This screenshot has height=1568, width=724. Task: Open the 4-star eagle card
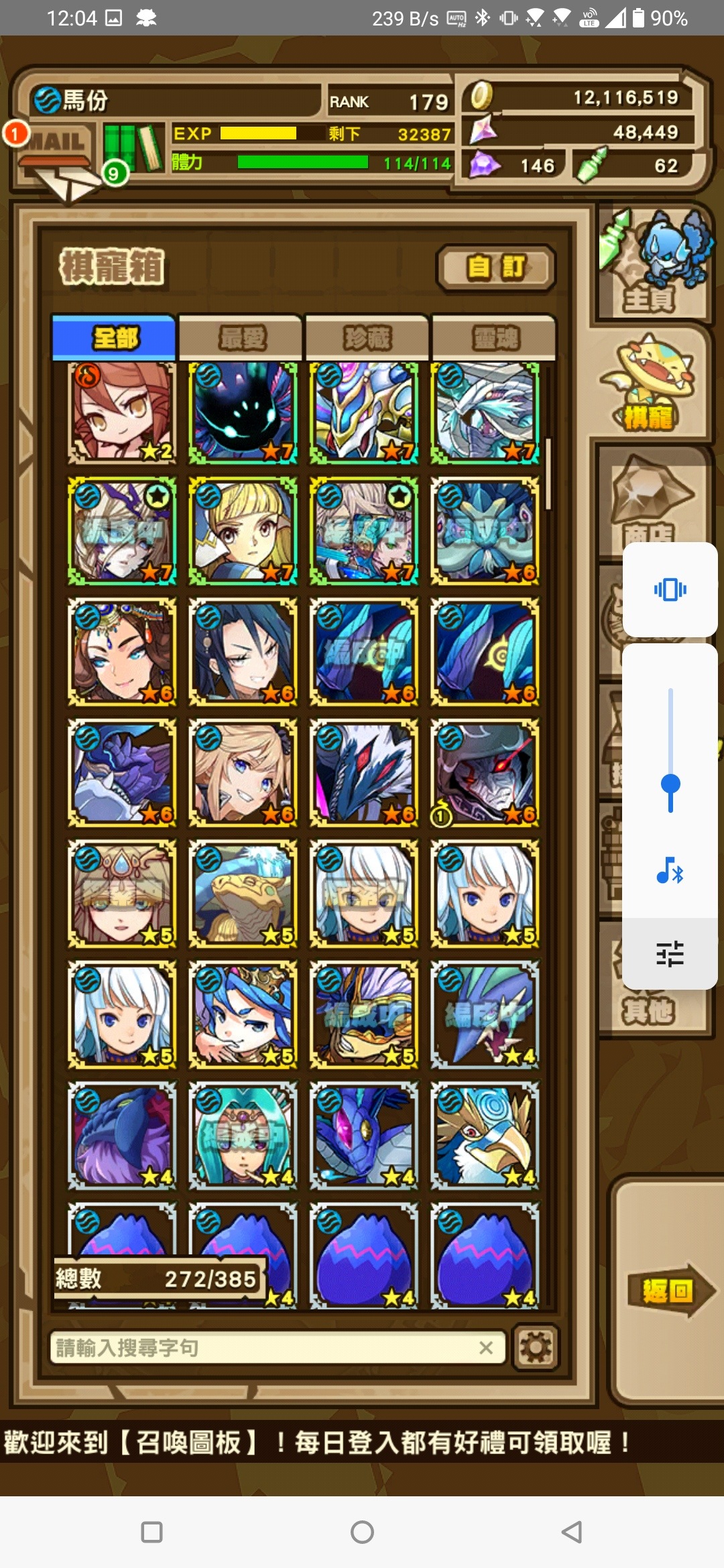(485, 1135)
